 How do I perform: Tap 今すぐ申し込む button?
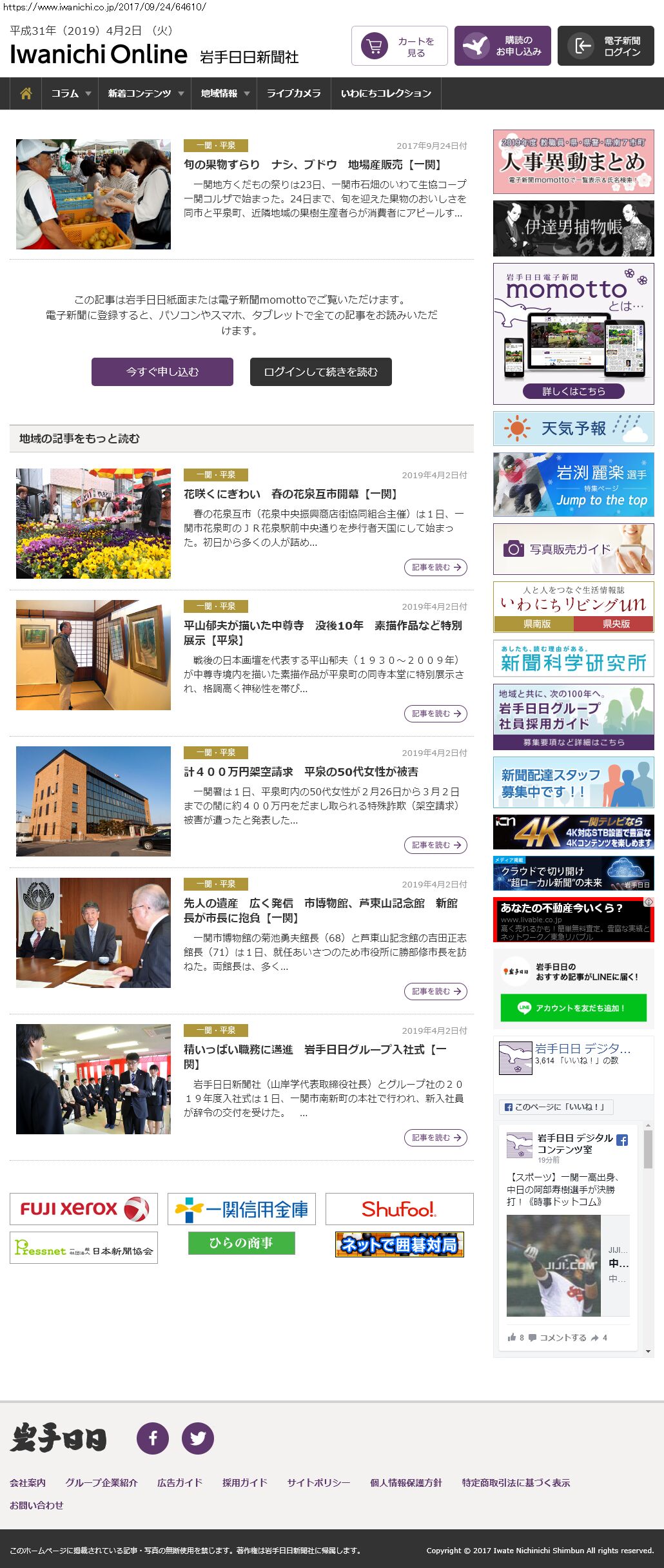162,372
